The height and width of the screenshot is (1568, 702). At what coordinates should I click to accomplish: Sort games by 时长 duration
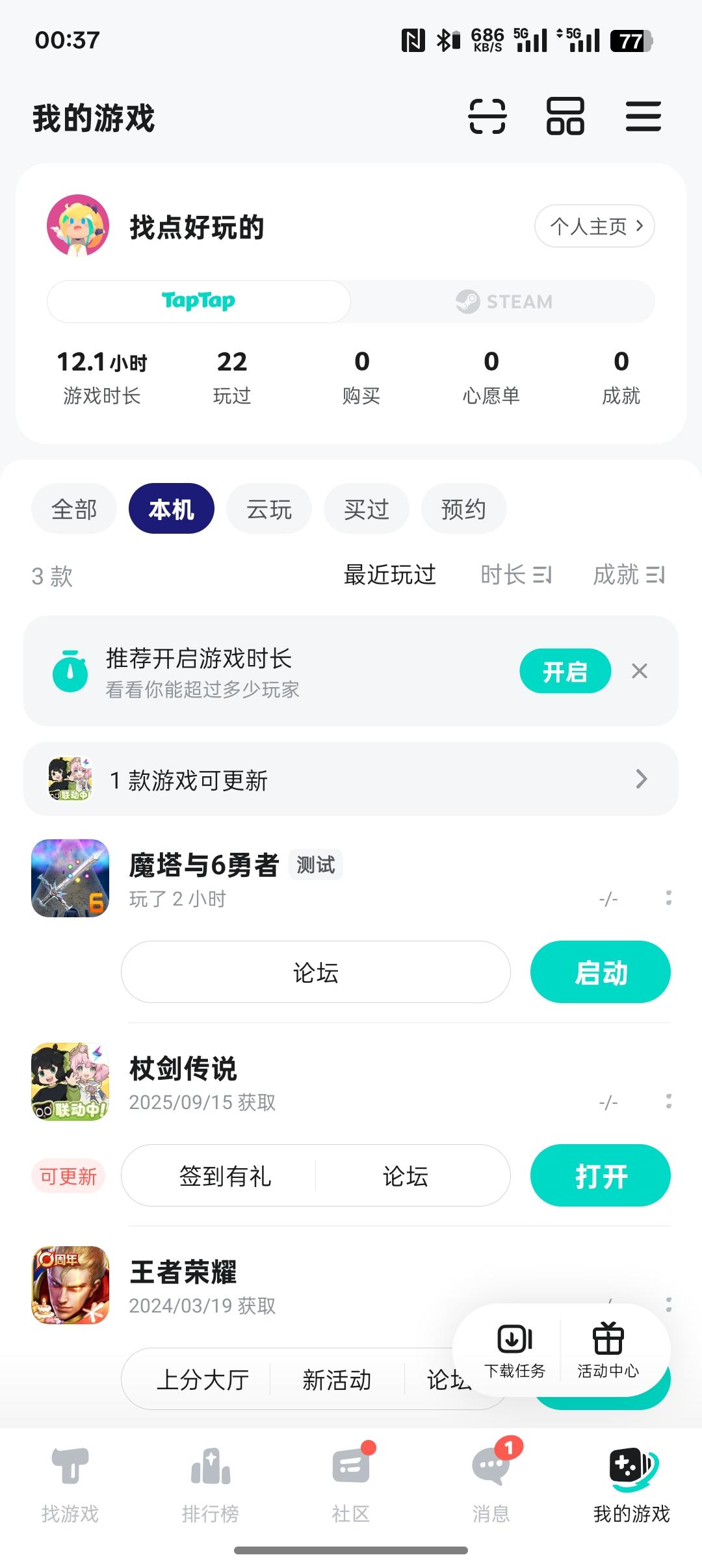[x=515, y=575]
